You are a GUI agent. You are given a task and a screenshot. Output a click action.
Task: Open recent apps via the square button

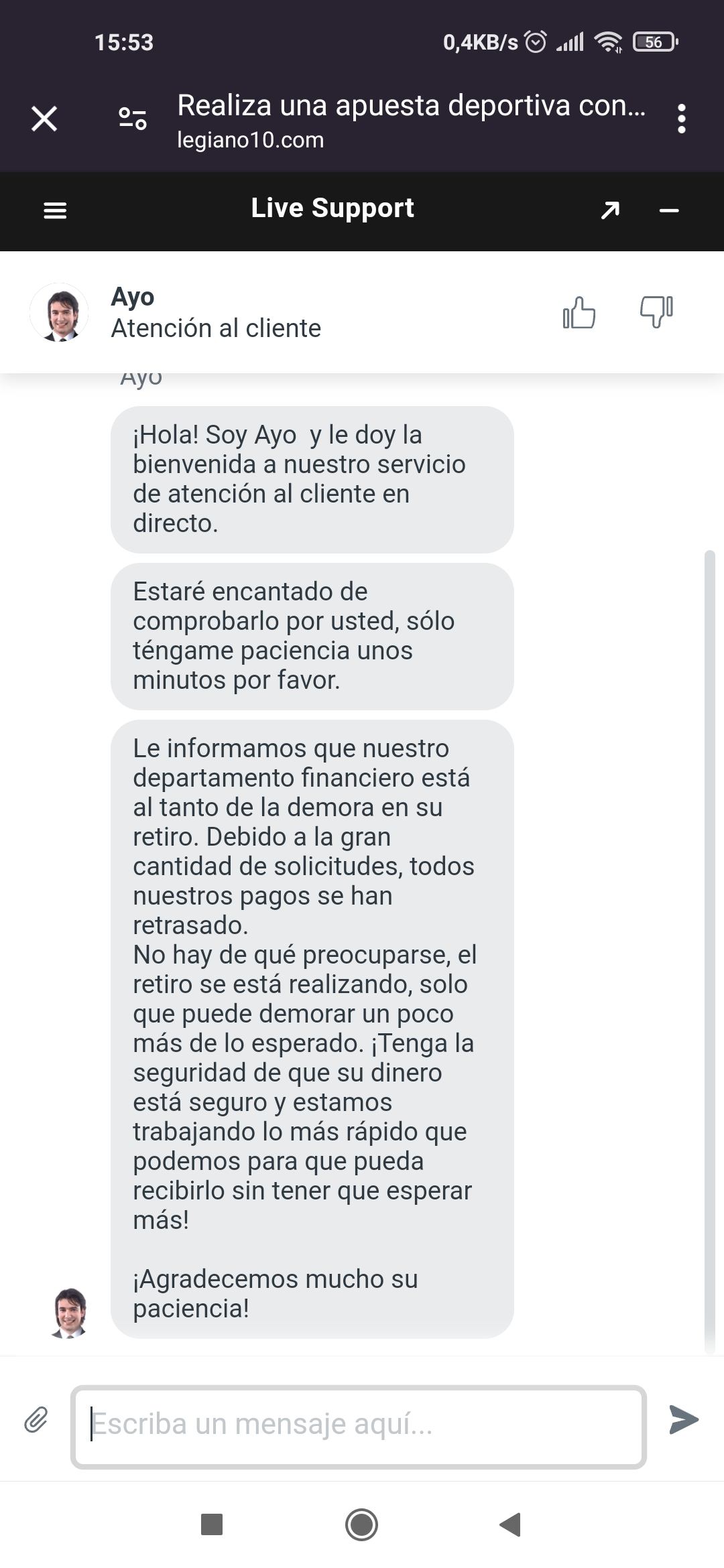(x=212, y=1524)
